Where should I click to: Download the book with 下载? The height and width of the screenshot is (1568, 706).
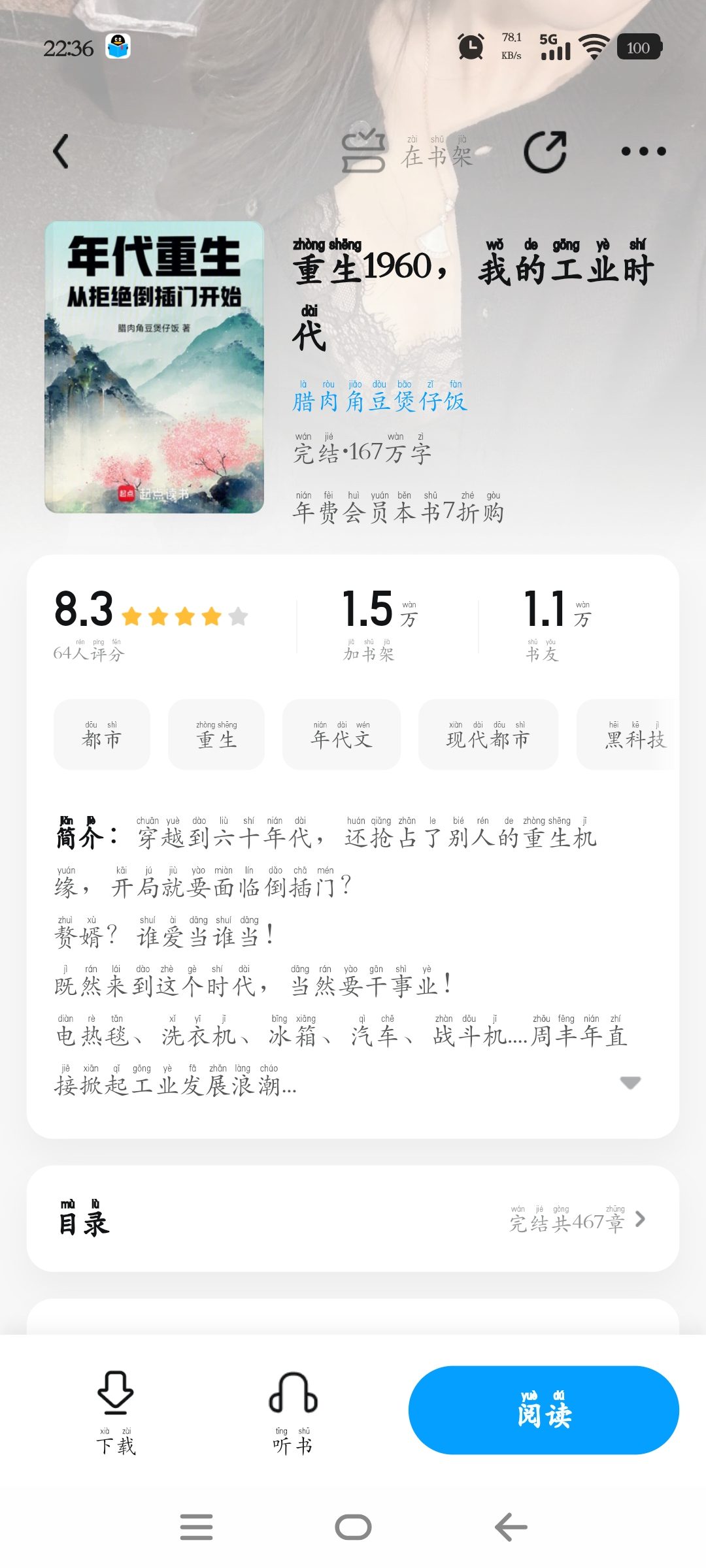(116, 1412)
